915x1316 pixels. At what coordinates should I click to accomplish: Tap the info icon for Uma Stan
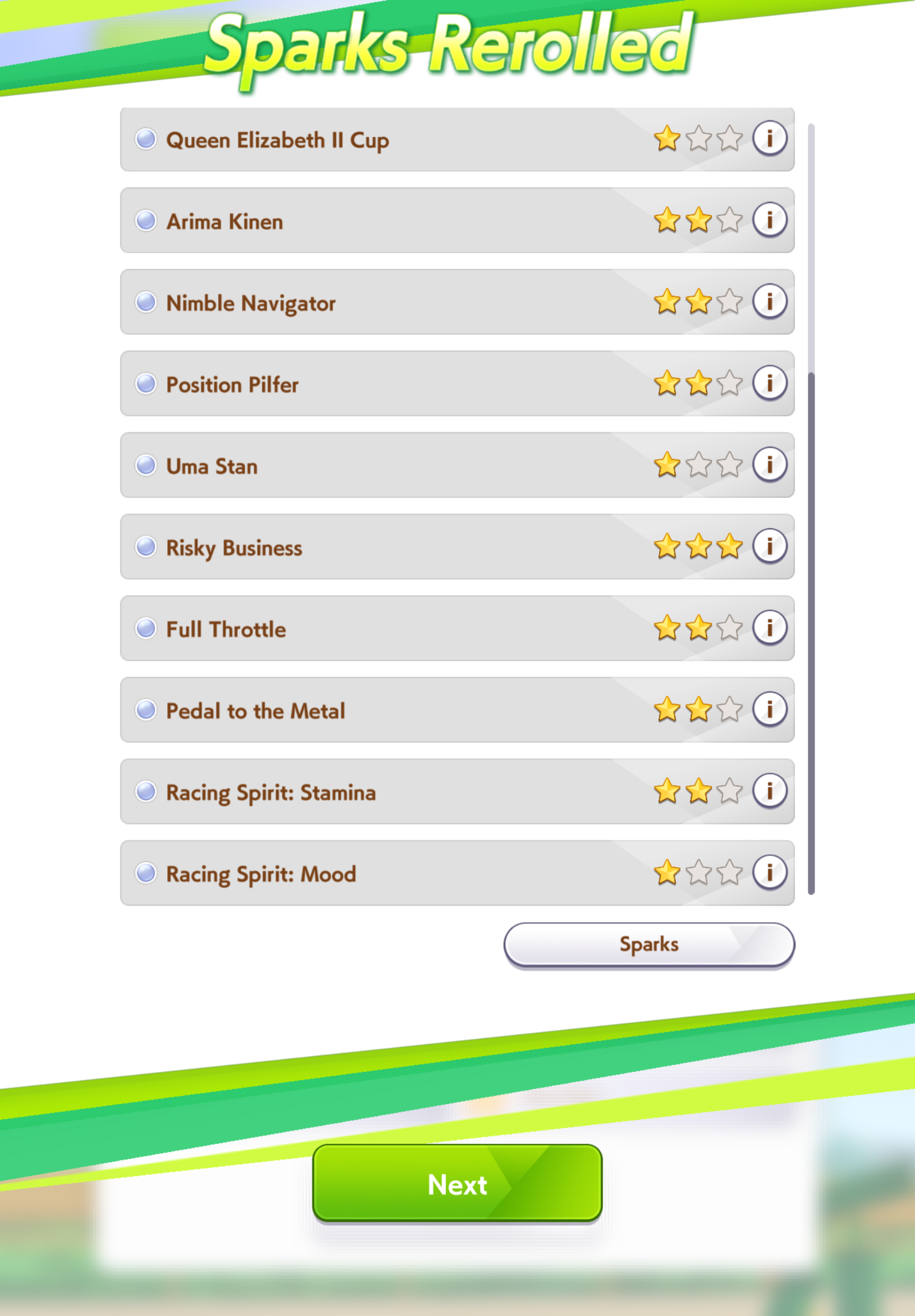769,464
